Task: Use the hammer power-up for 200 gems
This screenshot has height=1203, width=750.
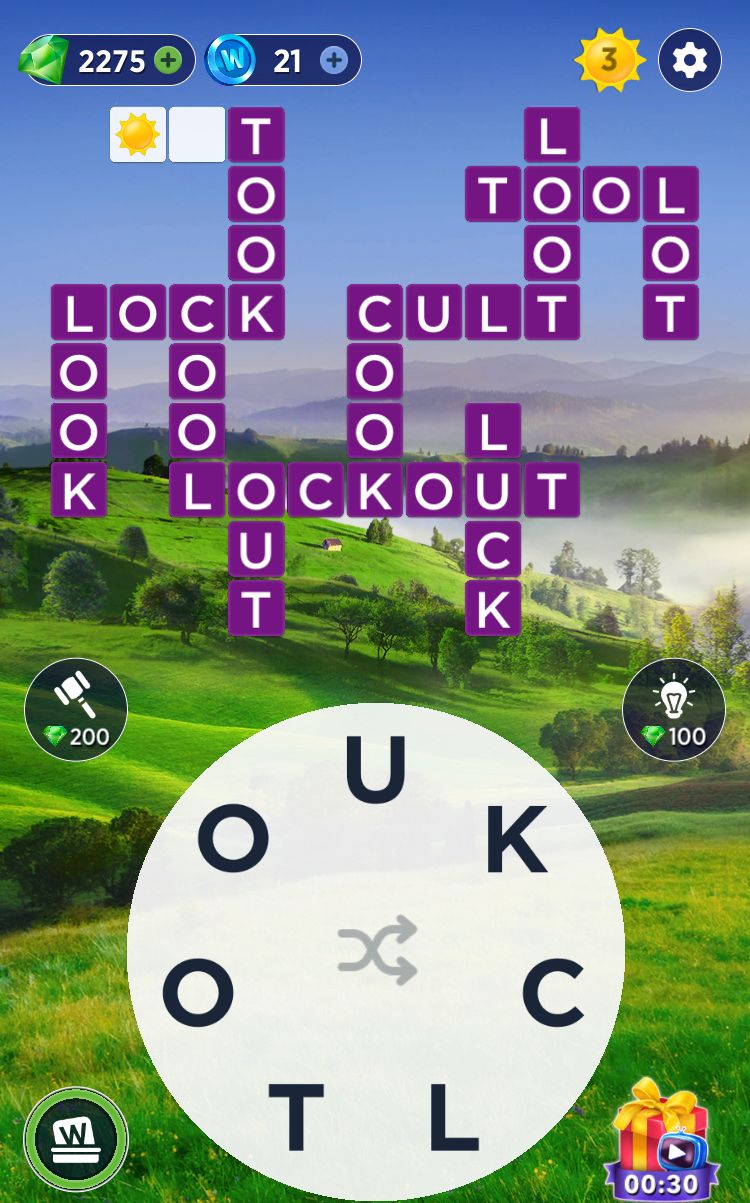Action: pos(76,709)
